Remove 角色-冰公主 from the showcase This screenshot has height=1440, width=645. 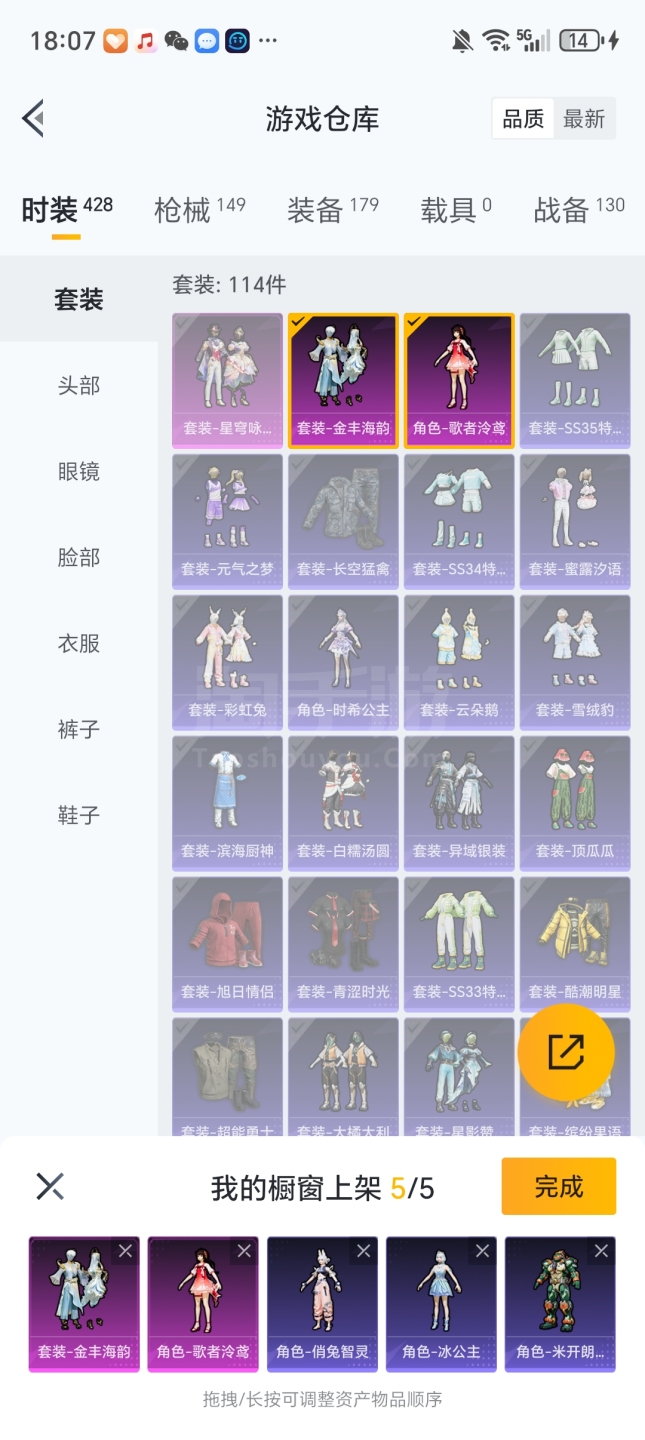coord(482,1251)
